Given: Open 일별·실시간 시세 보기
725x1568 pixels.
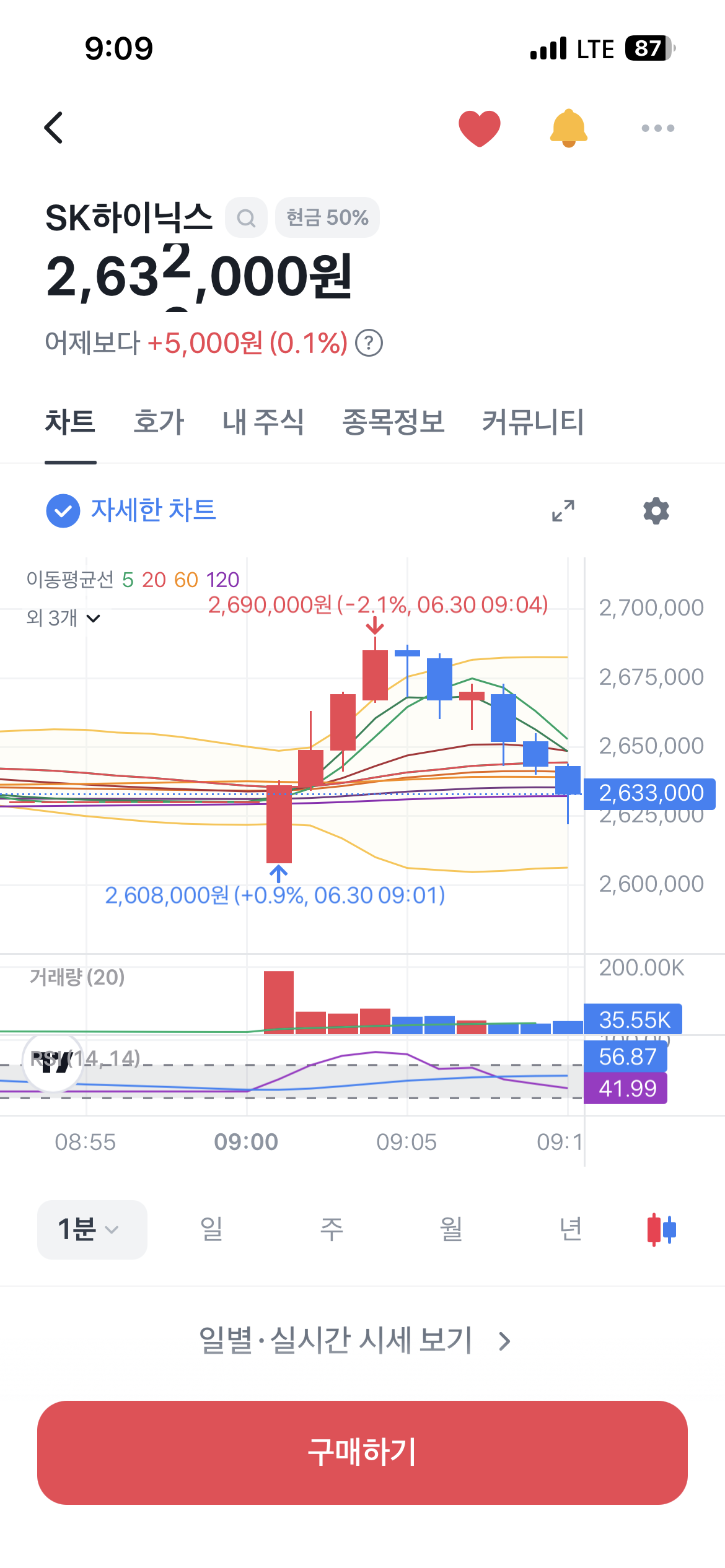Looking at the screenshot, I should pyautogui.click(x=355, y=1341).
